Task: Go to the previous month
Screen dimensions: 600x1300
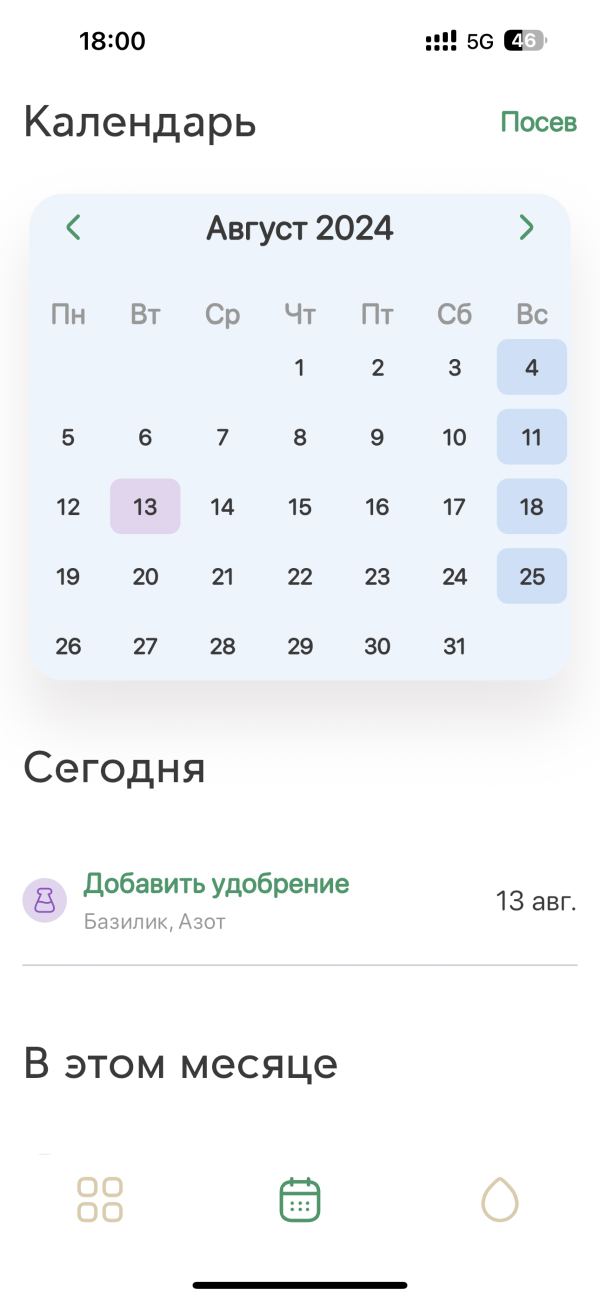Action: 73,228
